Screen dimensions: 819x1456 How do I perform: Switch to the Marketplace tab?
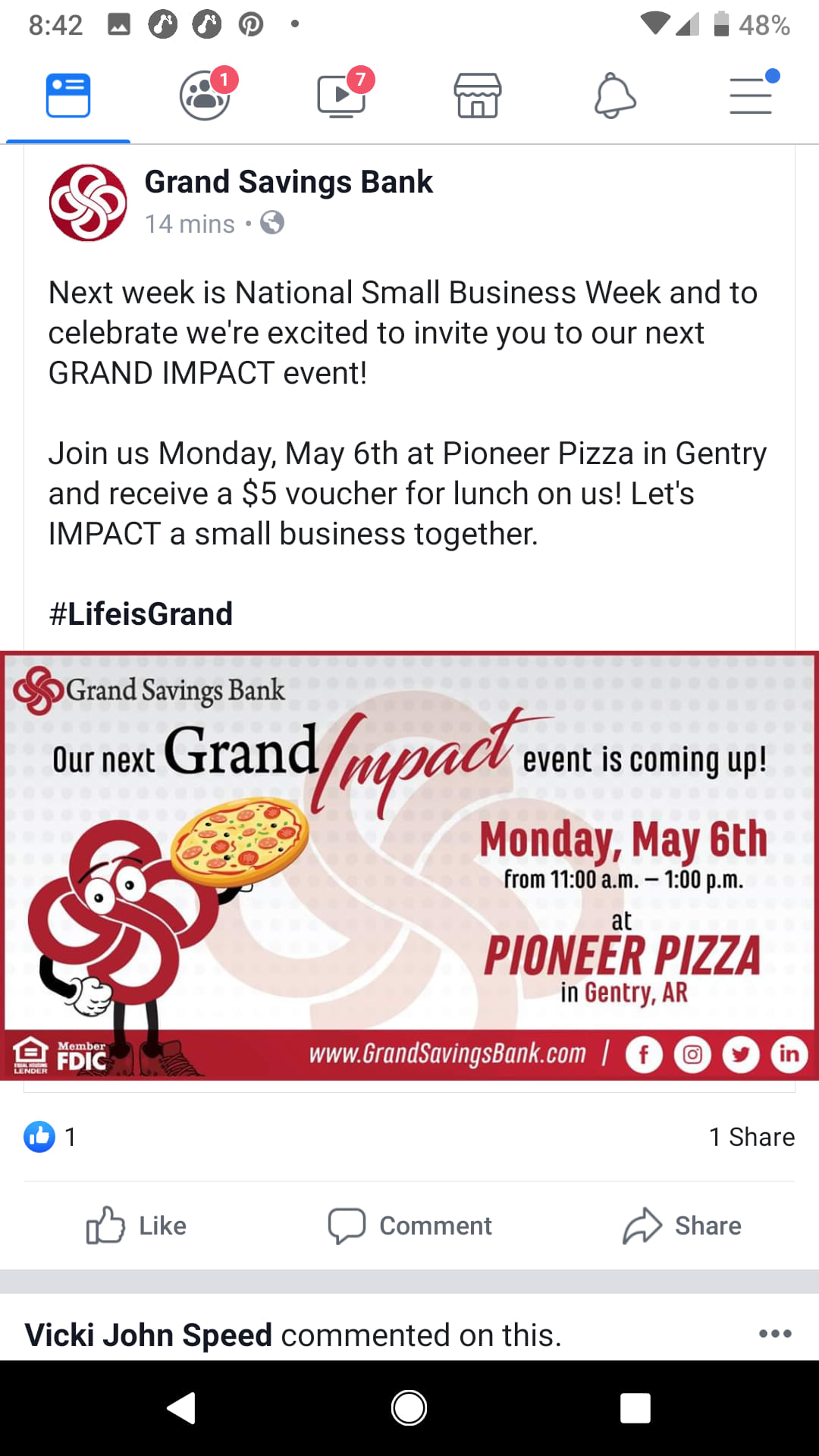pyautogui.click(x=478, y=96)
